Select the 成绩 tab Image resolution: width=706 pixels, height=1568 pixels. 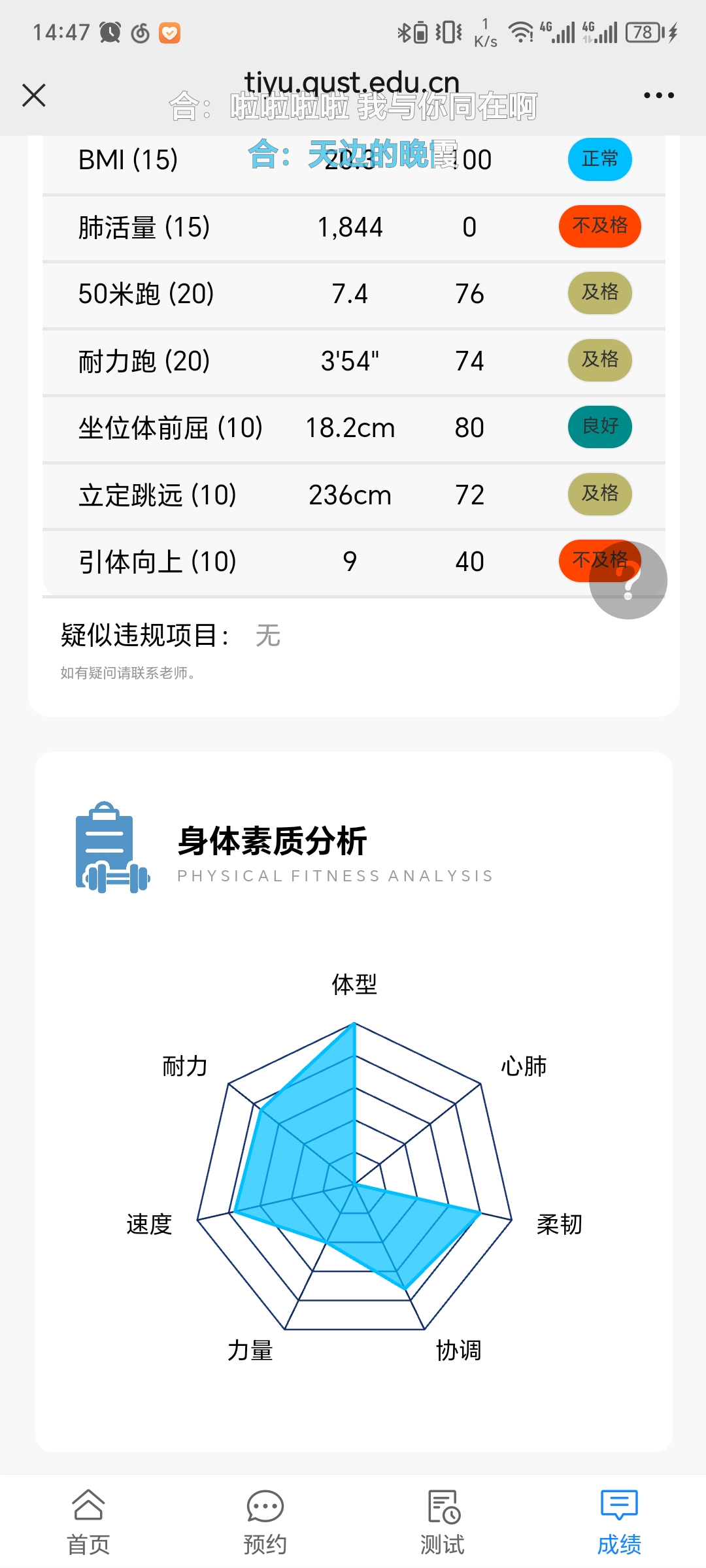click(619, 1522)
